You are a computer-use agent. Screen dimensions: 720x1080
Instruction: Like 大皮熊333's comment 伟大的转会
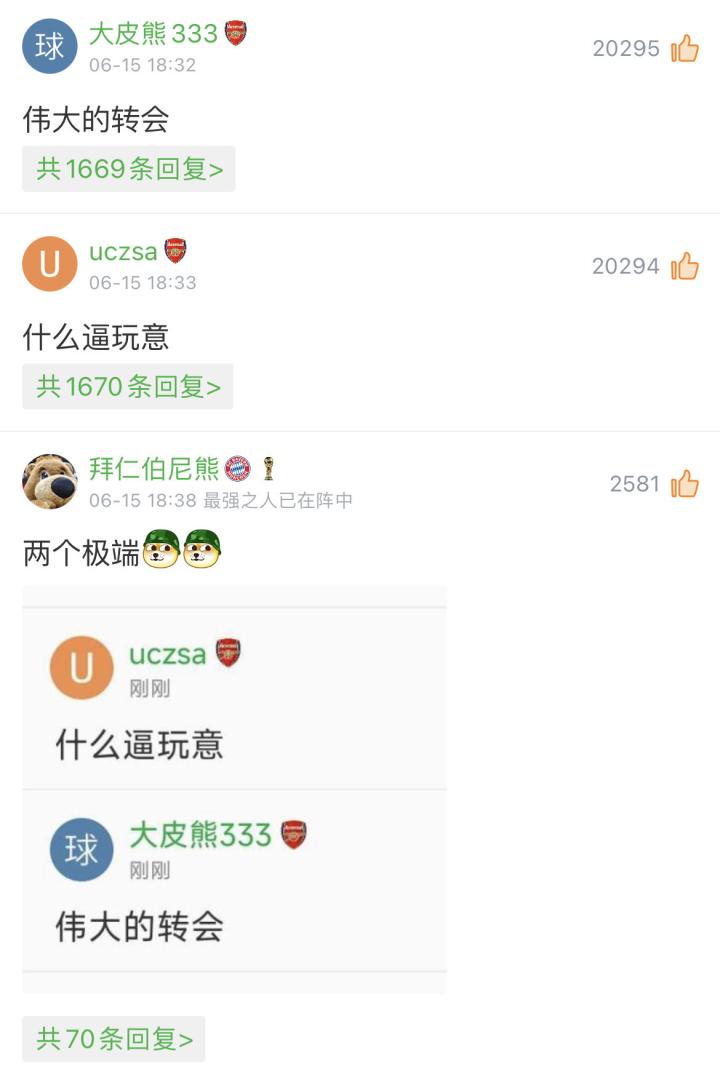pos(685,48)
